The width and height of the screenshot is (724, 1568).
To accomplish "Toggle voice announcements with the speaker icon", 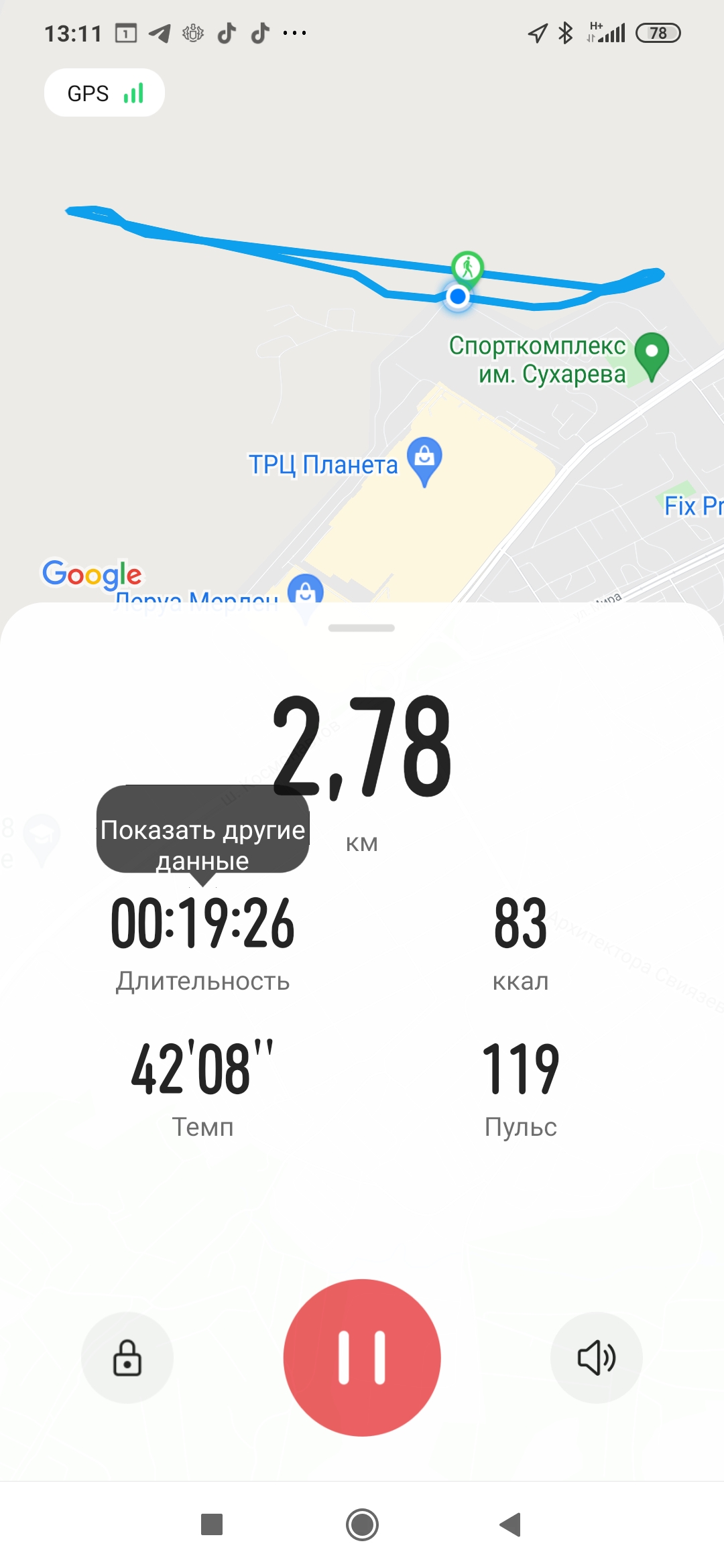I will pyautogui.click(x=596, y=1358).
